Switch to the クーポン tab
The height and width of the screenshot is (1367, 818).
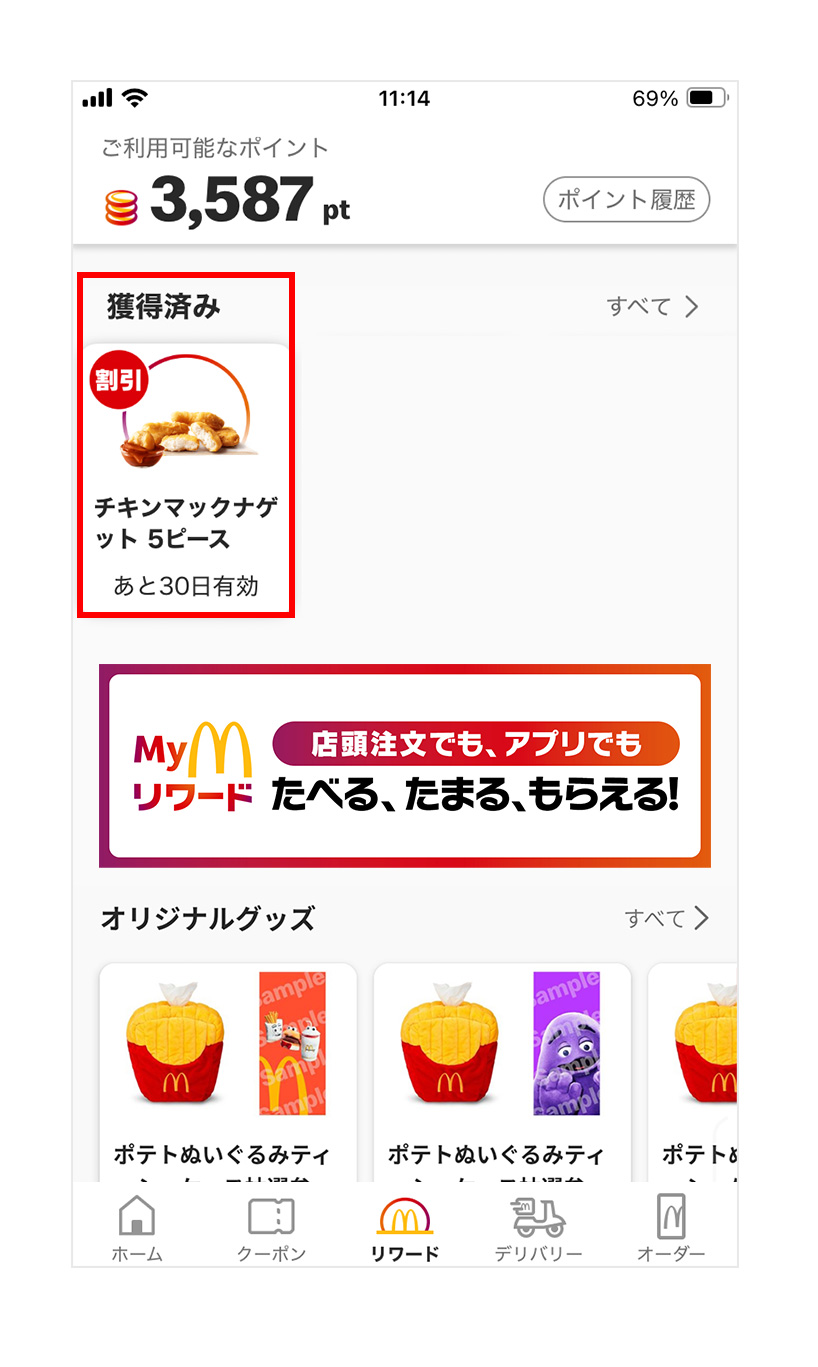click(x=271, y=1228)
